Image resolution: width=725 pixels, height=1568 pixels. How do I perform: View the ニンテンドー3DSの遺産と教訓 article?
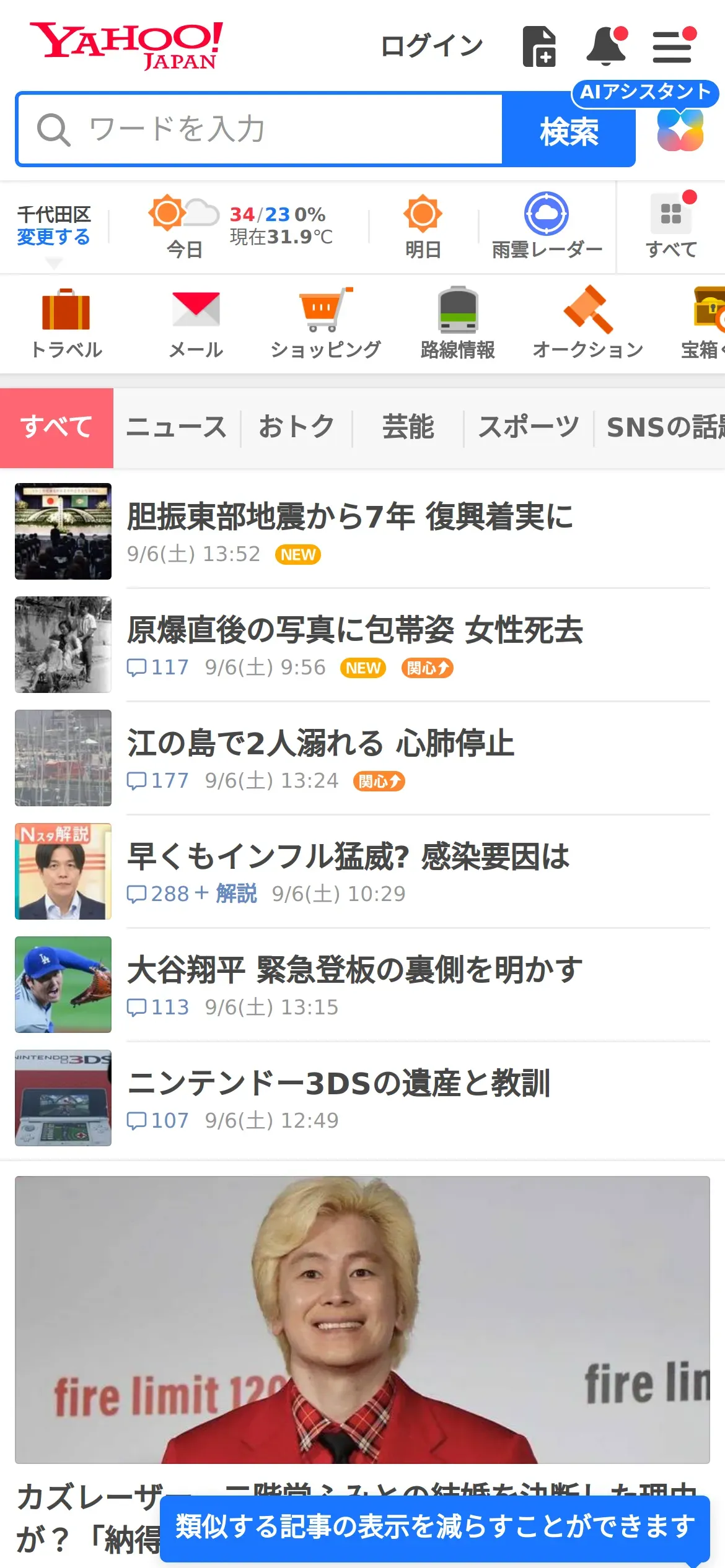[x=338, y=1084]
